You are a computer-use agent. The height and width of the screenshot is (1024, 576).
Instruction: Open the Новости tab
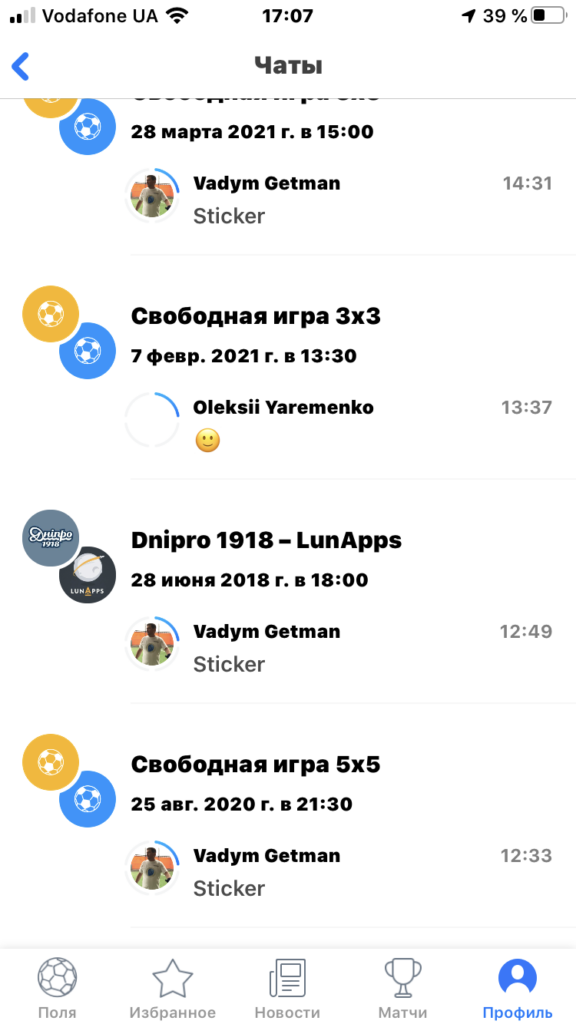[x=287, y=988]
